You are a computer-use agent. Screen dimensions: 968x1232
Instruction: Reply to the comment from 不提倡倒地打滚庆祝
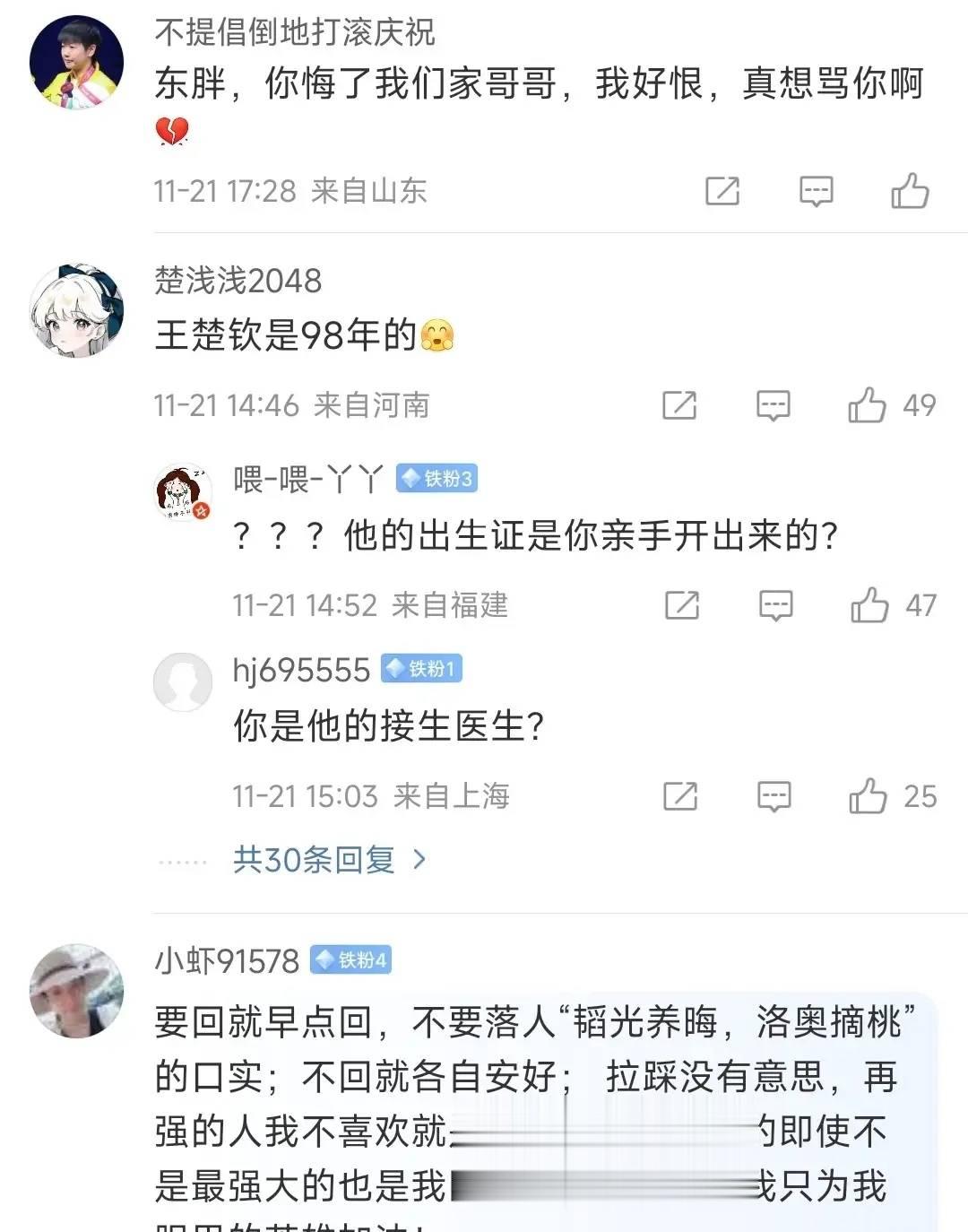tap(816, 191)
